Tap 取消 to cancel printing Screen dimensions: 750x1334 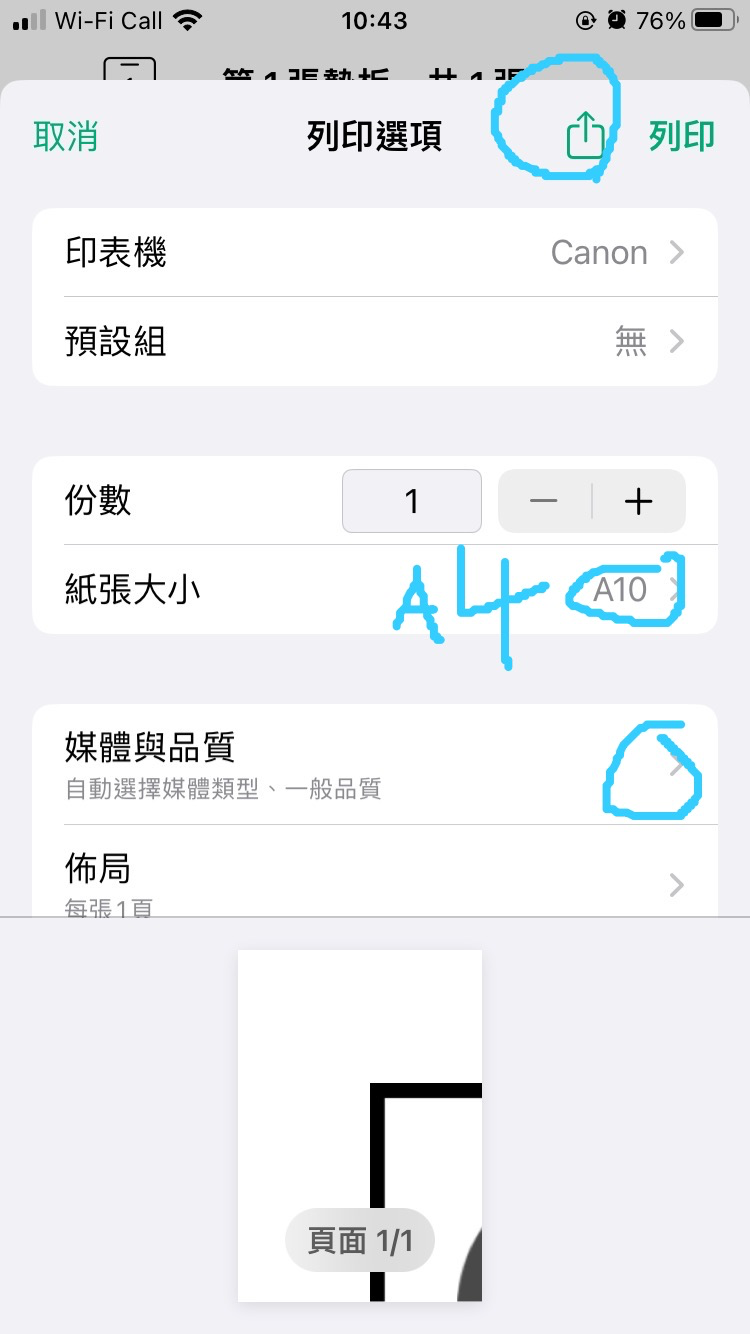point(65,136)
